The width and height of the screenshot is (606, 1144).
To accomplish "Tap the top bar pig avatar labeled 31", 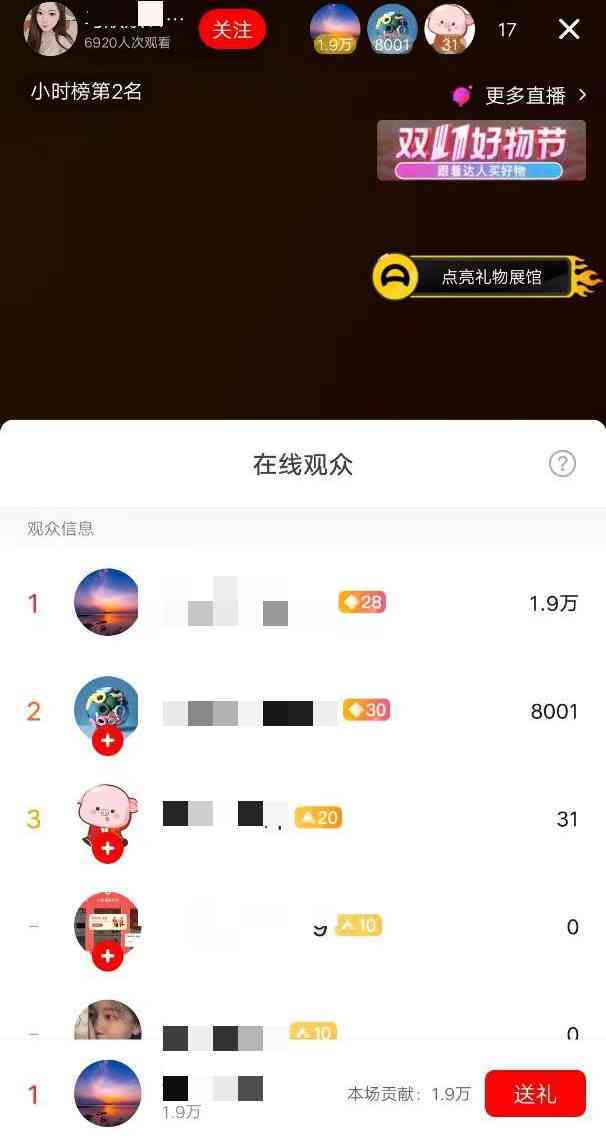I will pyautogui.click(x=449, y=29).
